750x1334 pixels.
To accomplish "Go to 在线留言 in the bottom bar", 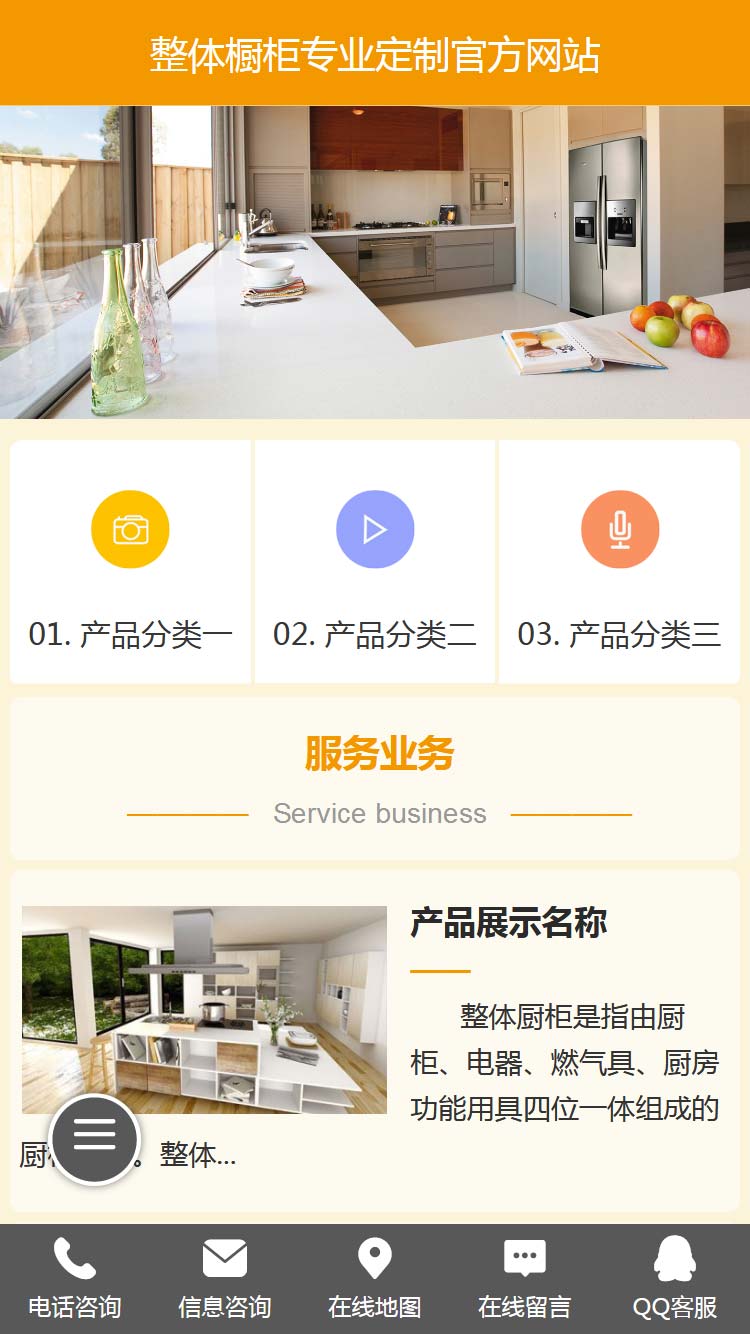I will tap(524, 1279).
